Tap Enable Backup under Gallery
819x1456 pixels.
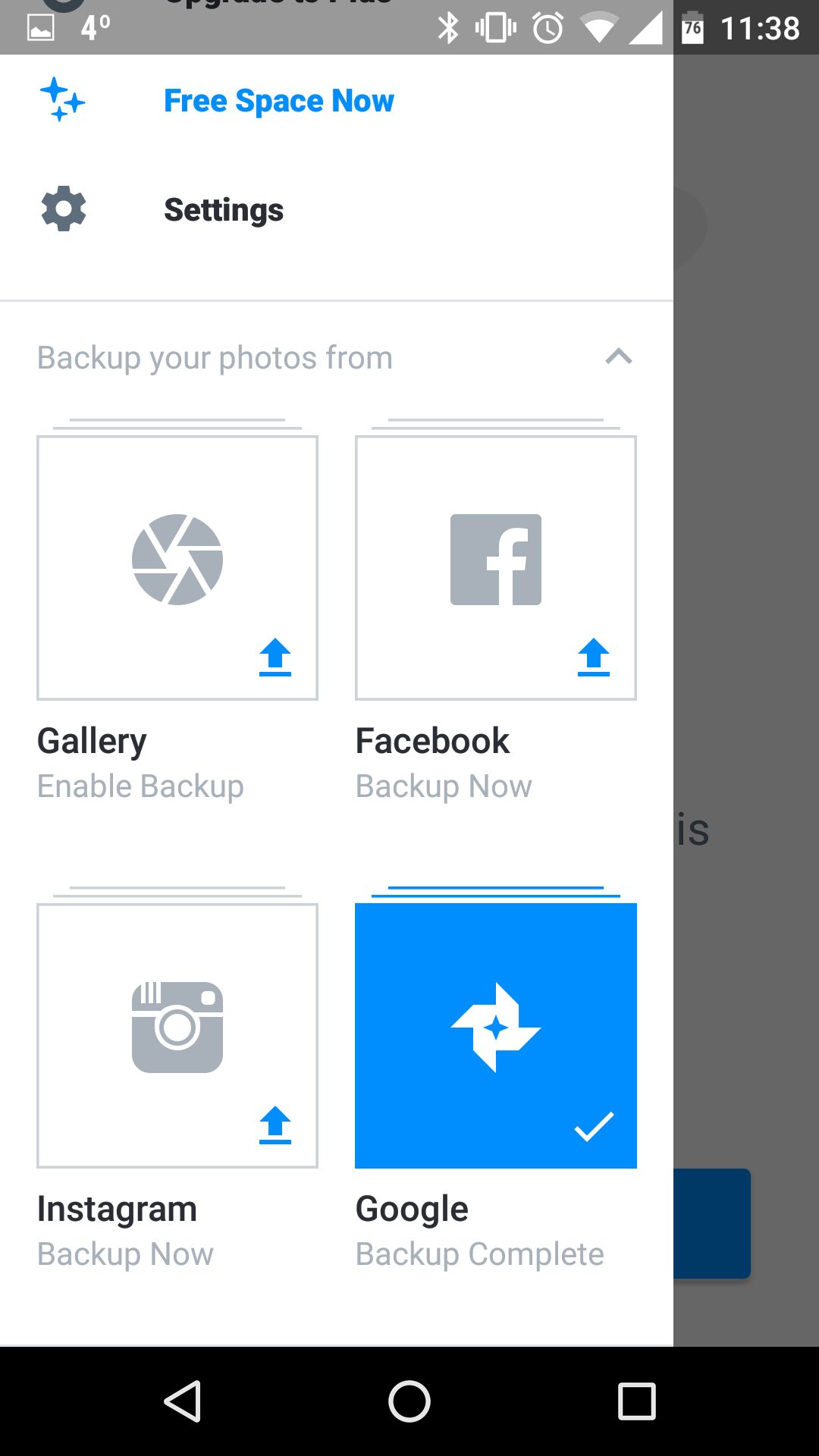[140, 786]
